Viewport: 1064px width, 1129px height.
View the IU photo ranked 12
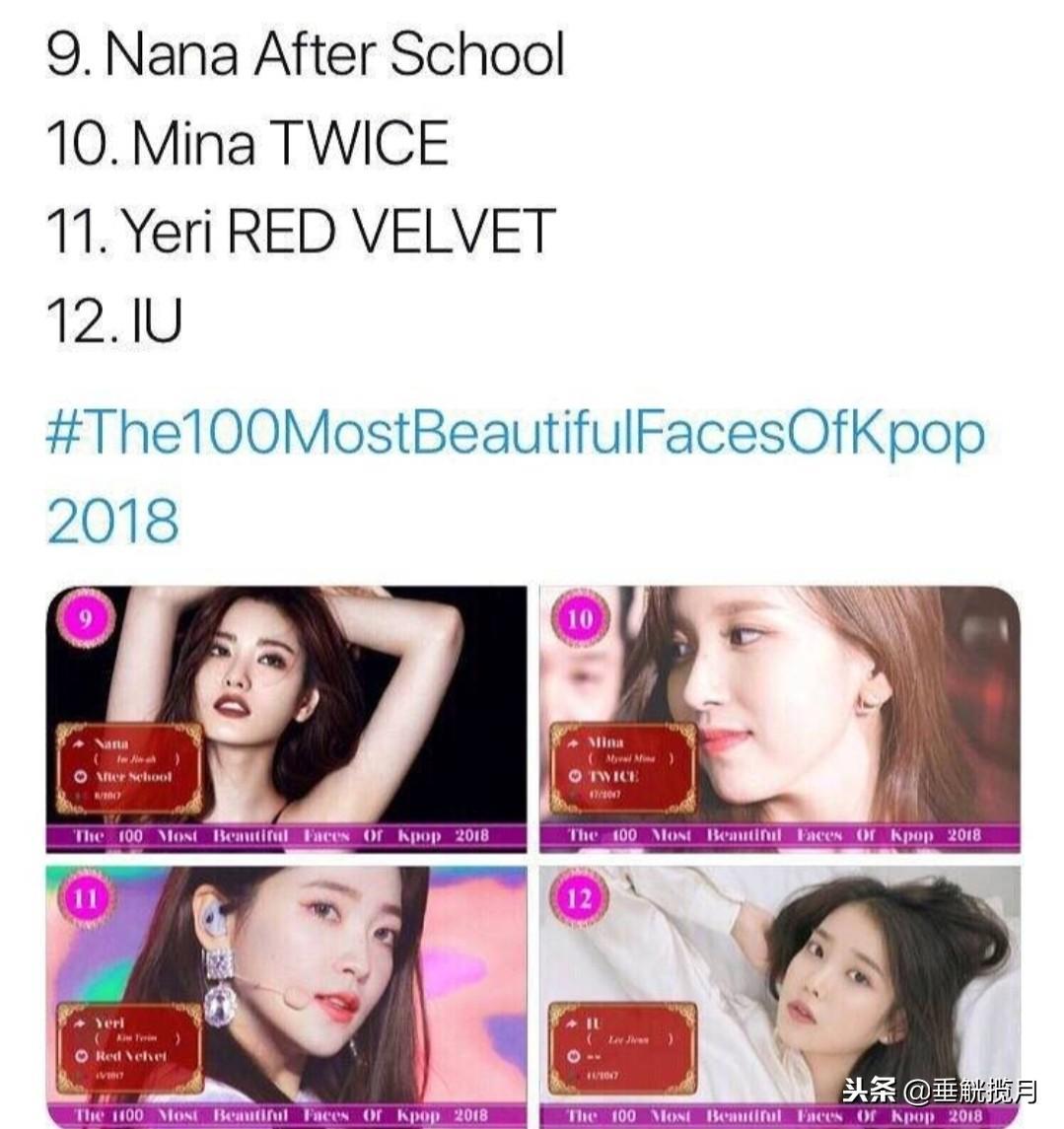tap(779, 991)
